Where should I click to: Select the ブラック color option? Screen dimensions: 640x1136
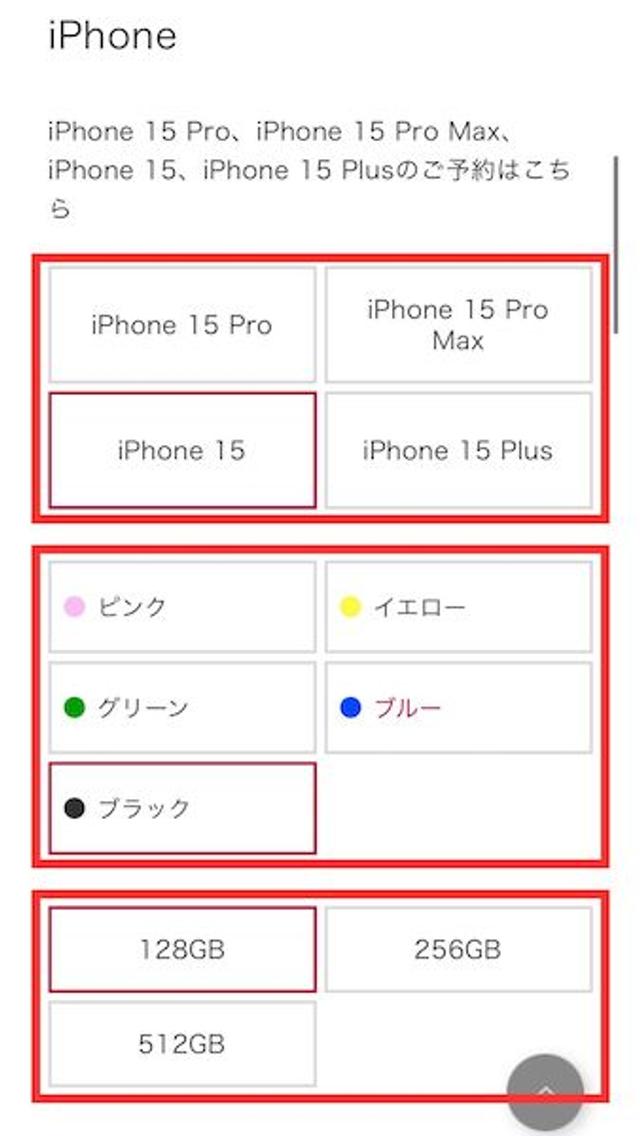pyautogui.click(x=182, y=808)
